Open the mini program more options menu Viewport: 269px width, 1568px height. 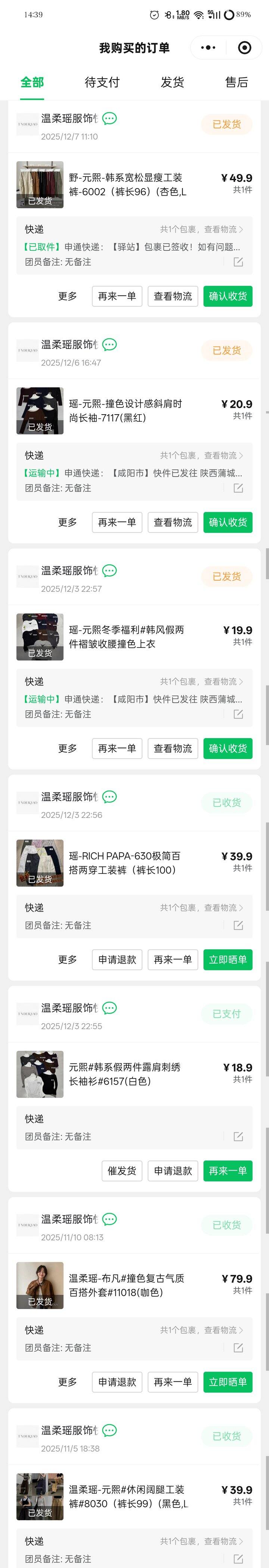(208, 47)
